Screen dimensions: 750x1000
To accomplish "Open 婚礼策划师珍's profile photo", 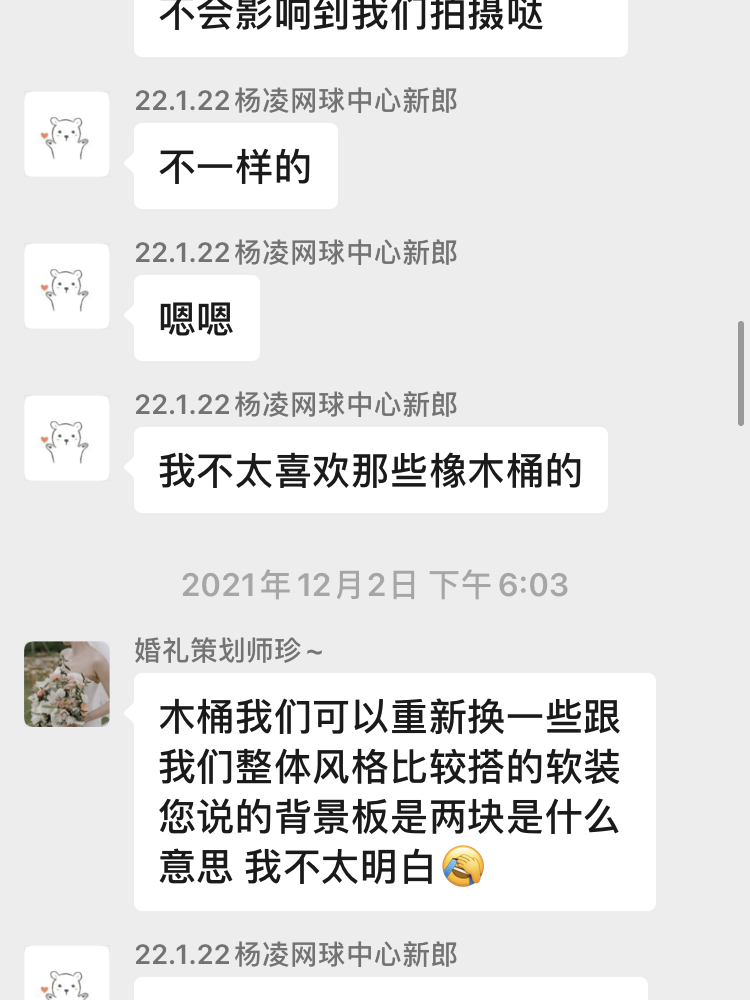I will (x=67, y=684).
